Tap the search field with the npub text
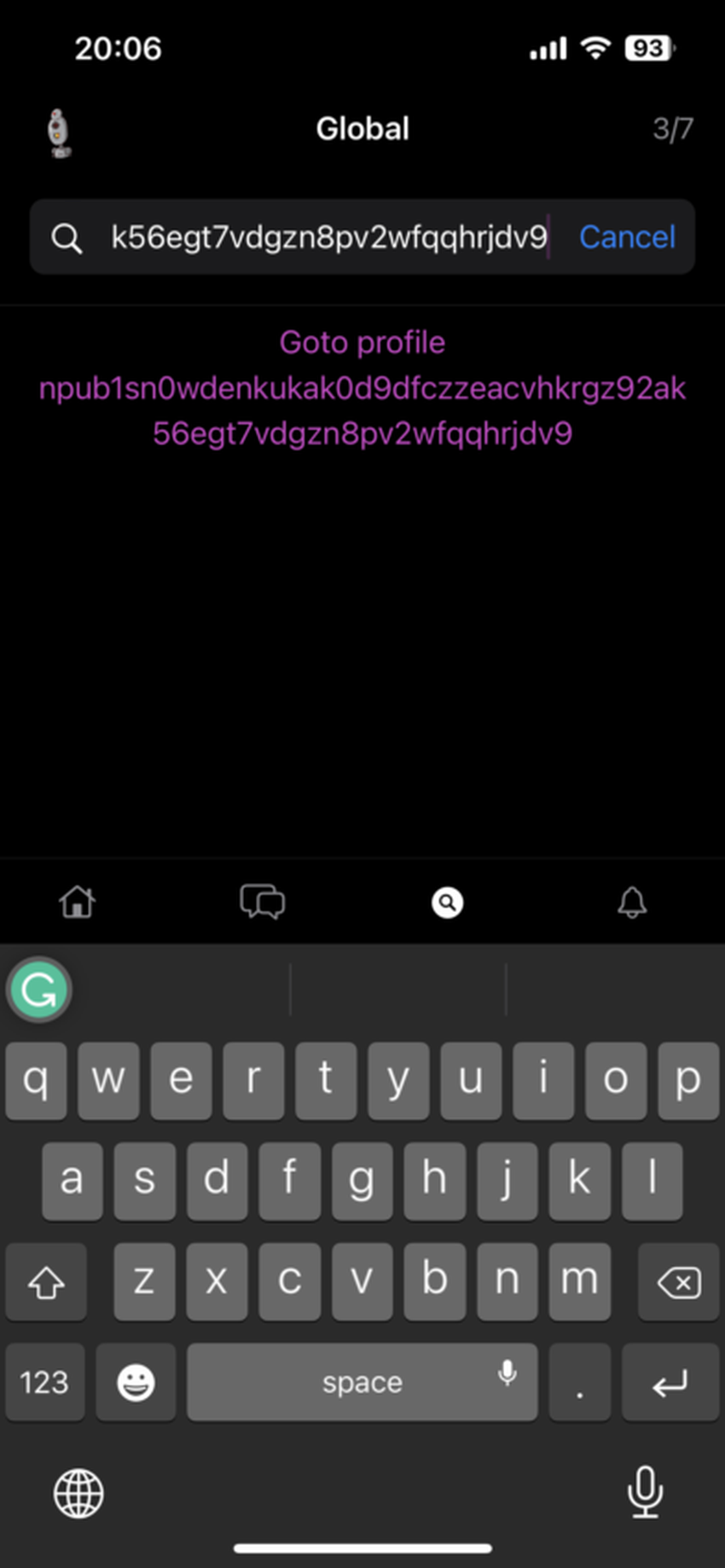 tap(328, 237)
